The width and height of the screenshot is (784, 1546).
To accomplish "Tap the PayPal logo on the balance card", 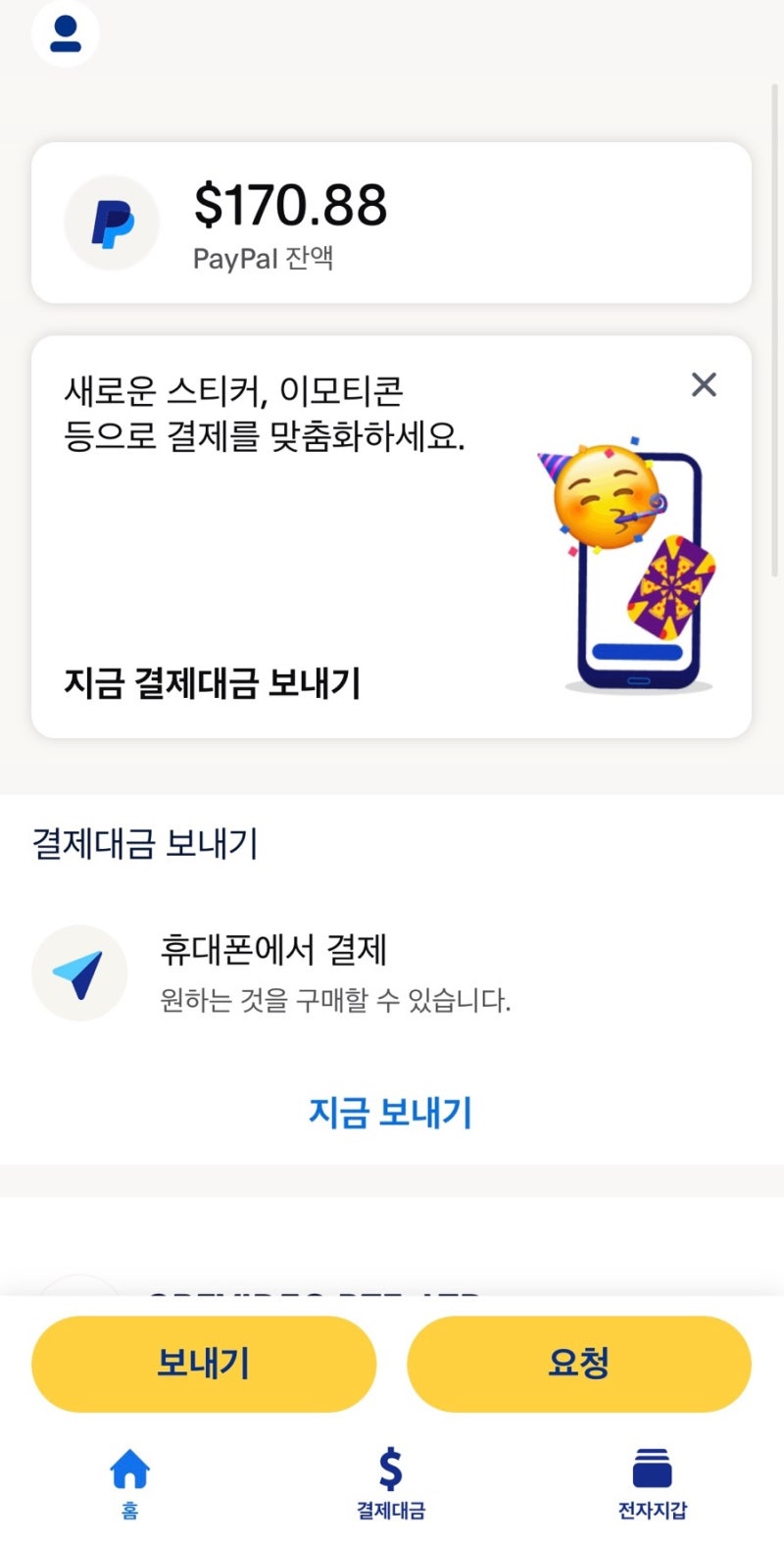I will click(x=111, y=223).
